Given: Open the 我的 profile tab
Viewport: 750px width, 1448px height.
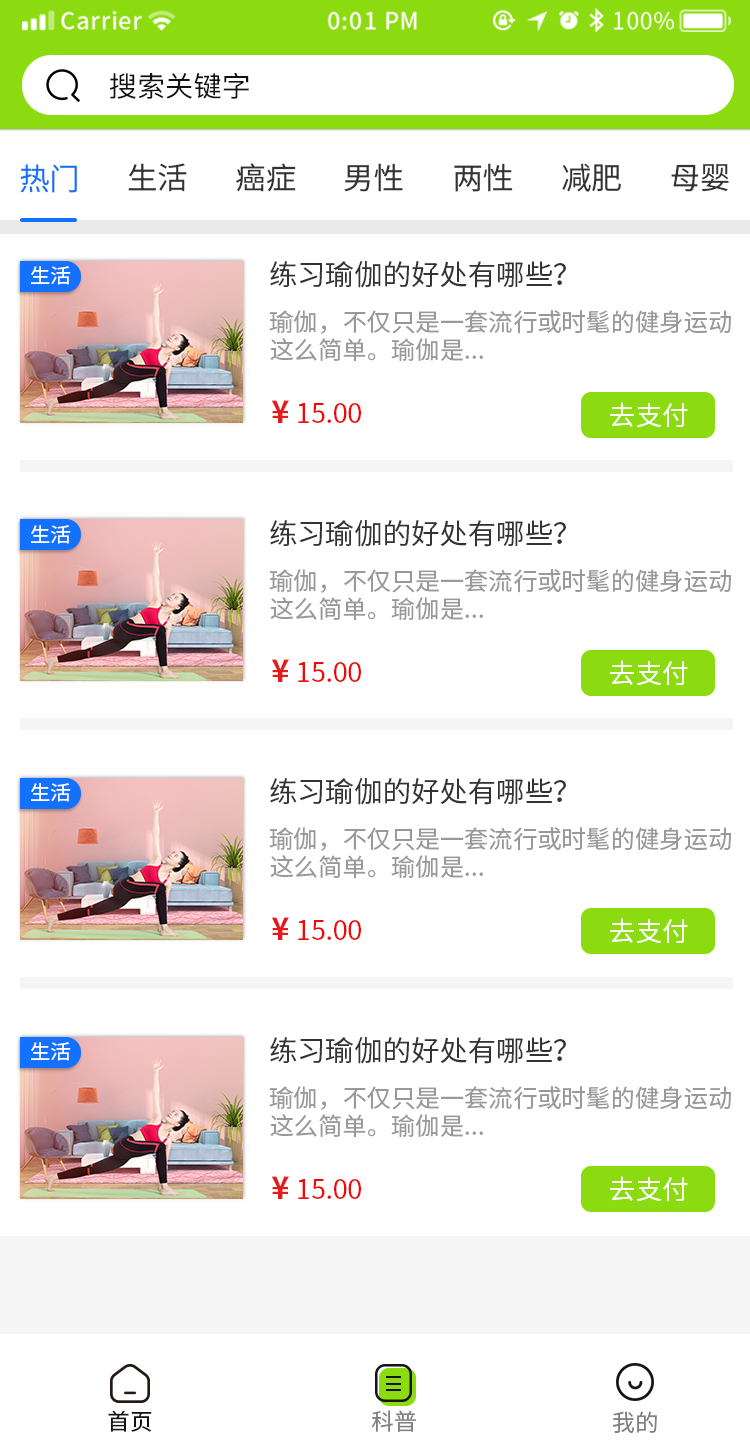Looking at the screenshot, I should 634,1398.
